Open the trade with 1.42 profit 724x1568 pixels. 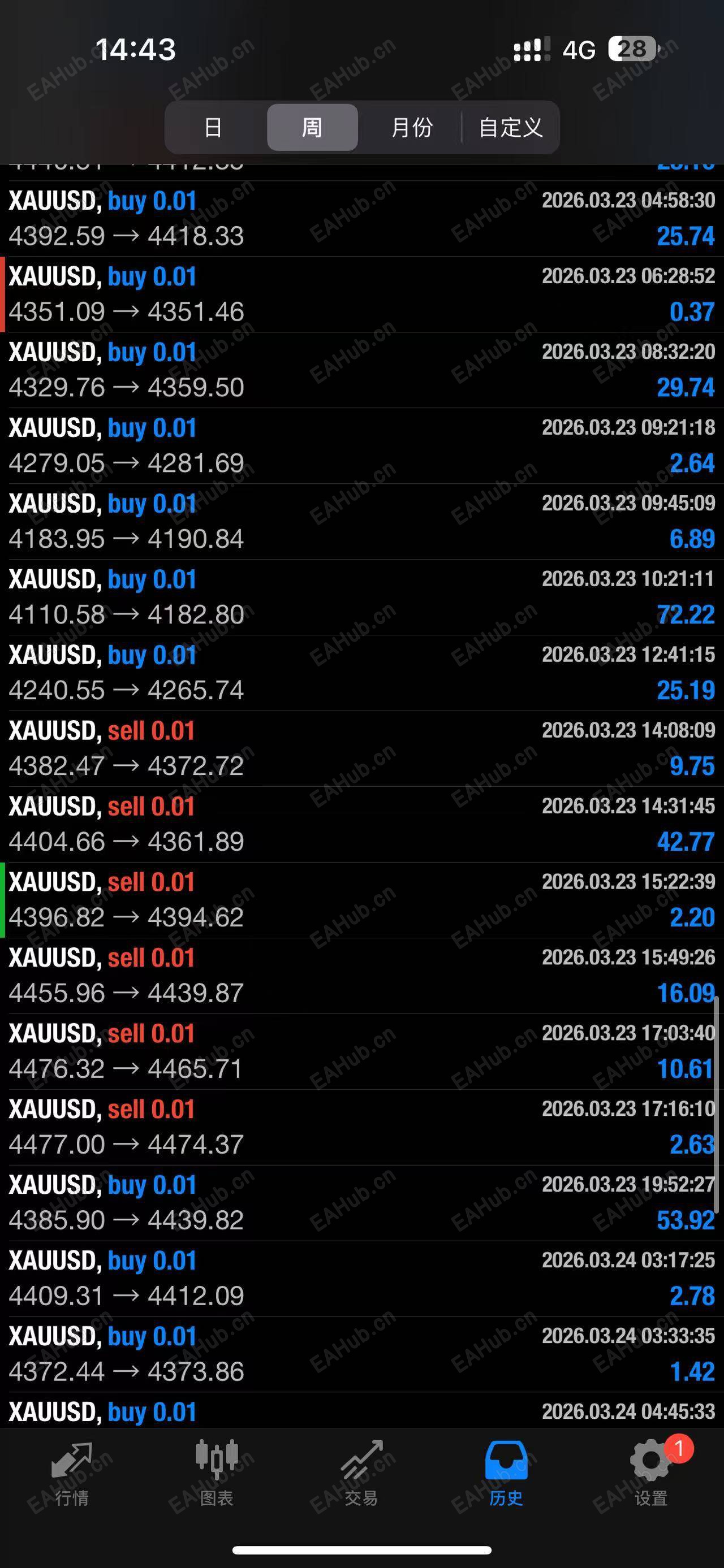[x=361, y=1354]
